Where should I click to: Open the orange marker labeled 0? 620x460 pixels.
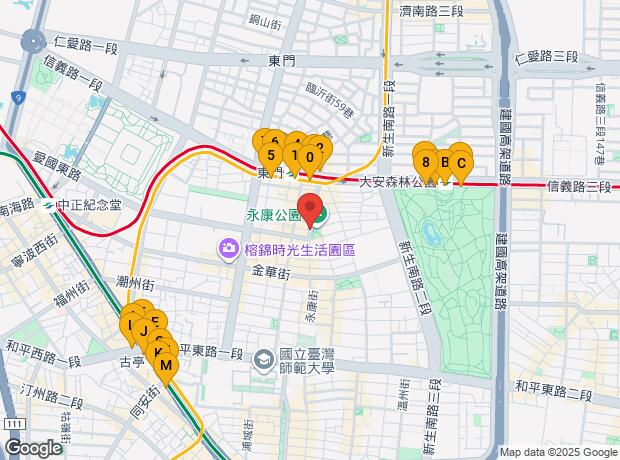pyautogui.click(x=311, y=156)
